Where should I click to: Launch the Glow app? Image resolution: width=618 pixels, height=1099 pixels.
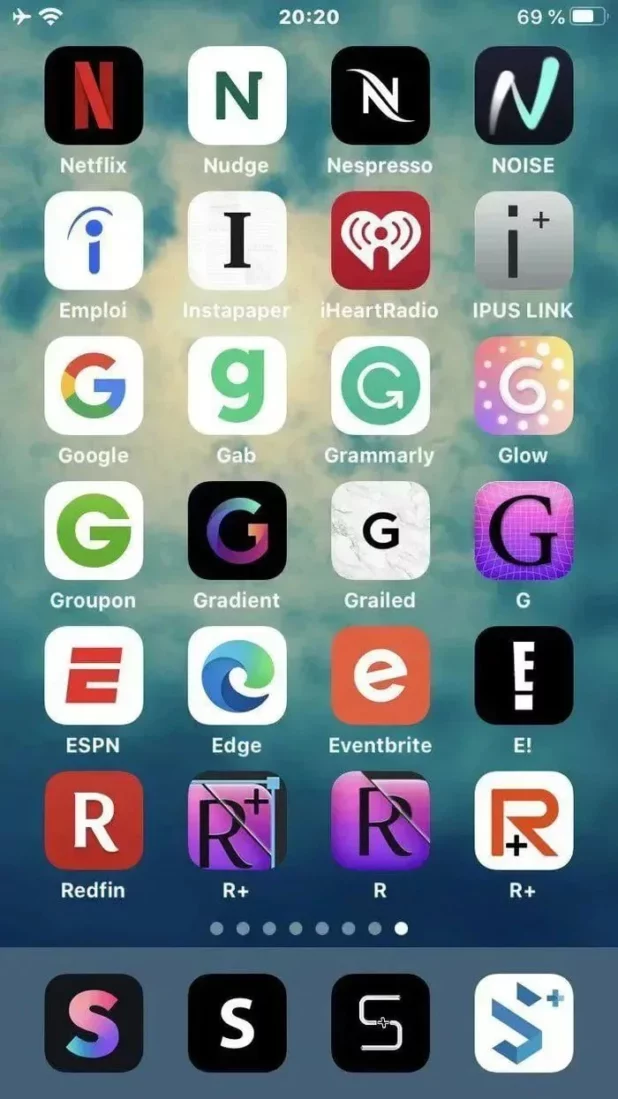click(523, 386)
